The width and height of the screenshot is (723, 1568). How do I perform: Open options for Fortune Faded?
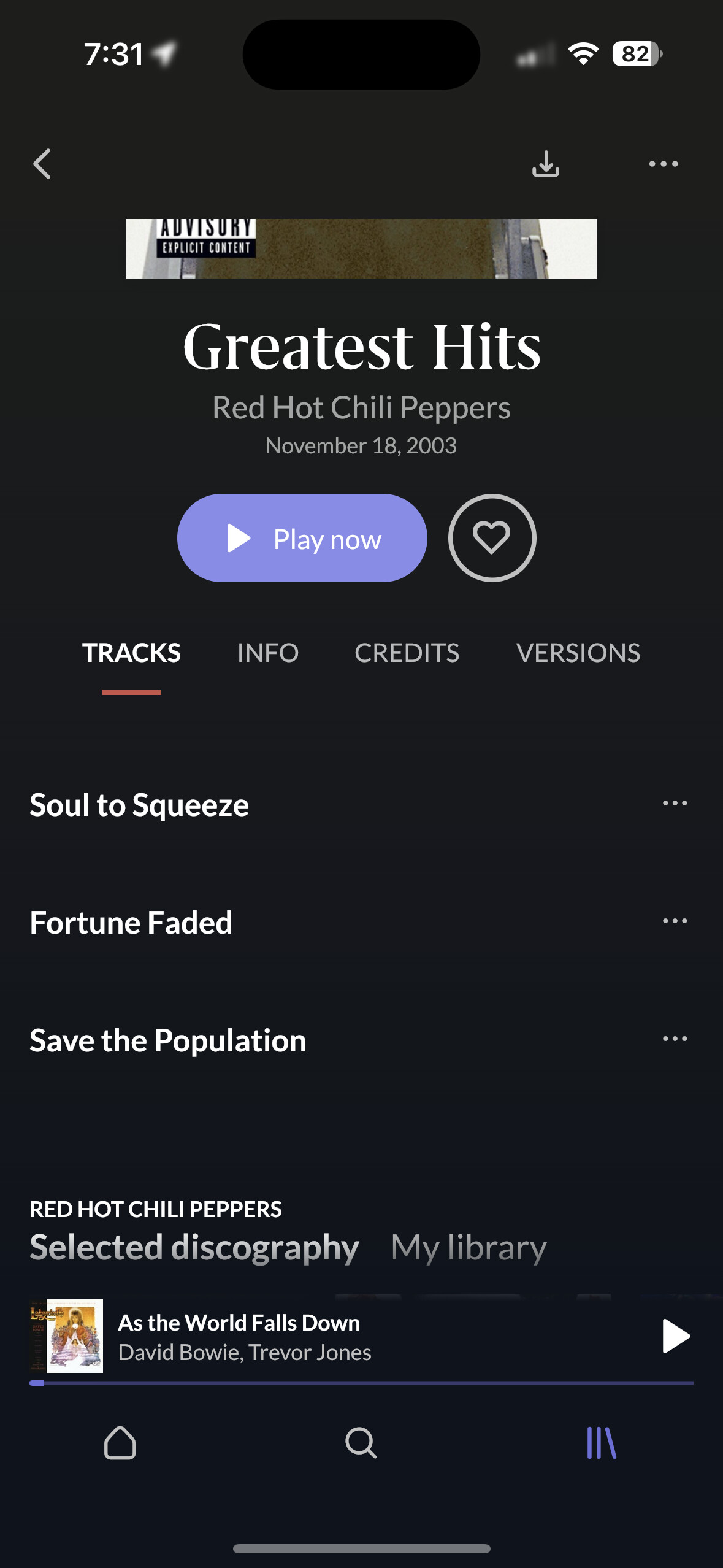pyautogui.click(x=675, y=921)
